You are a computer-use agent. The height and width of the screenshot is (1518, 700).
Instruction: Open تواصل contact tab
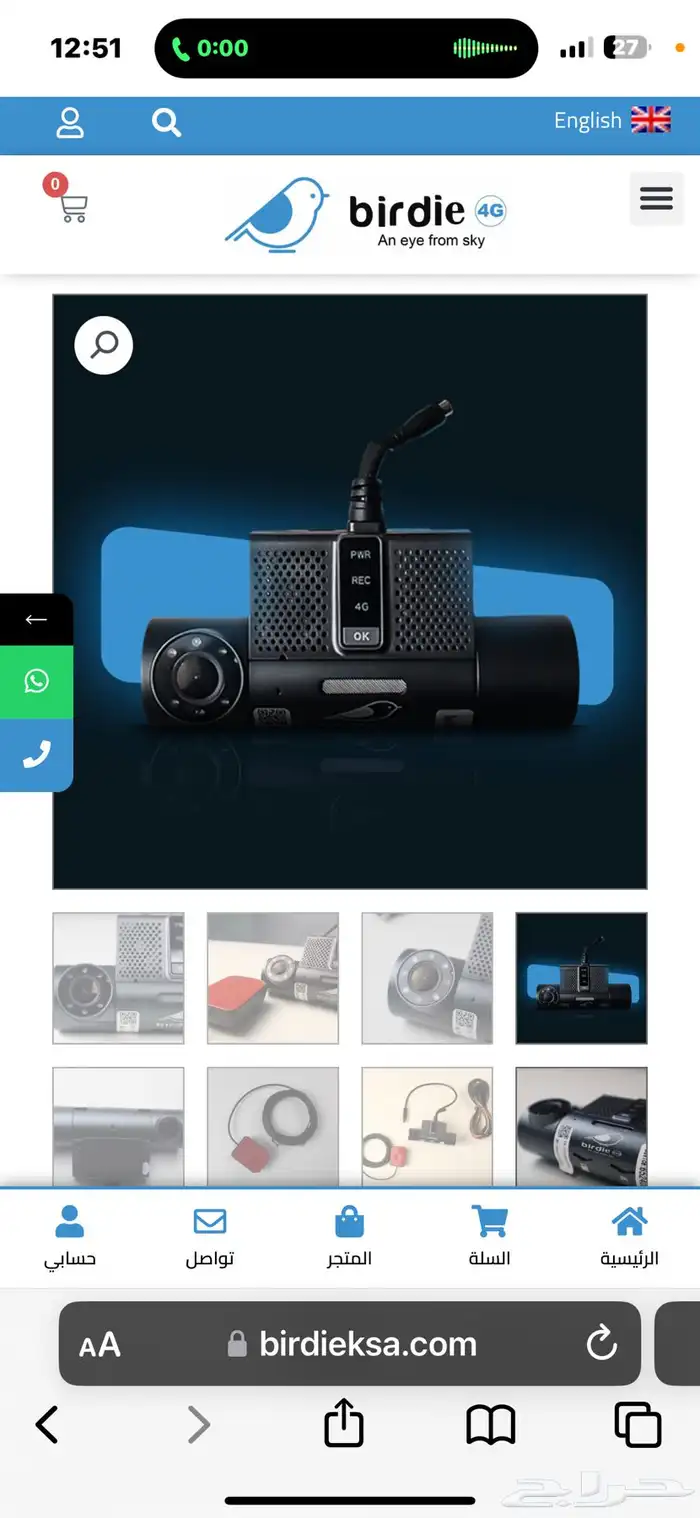(209, 1236)
